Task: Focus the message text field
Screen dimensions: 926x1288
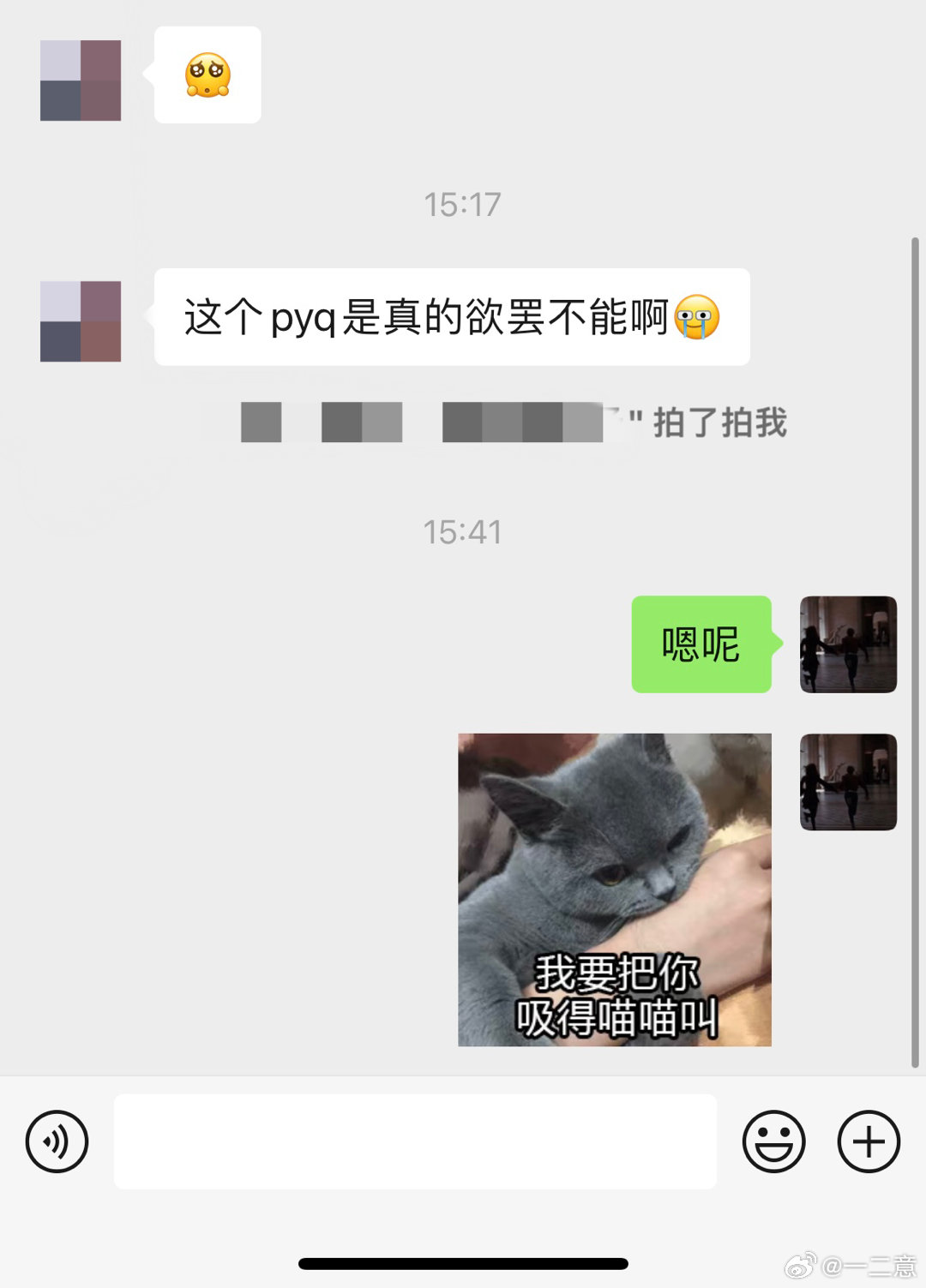Action: (x=415, y=1141)
